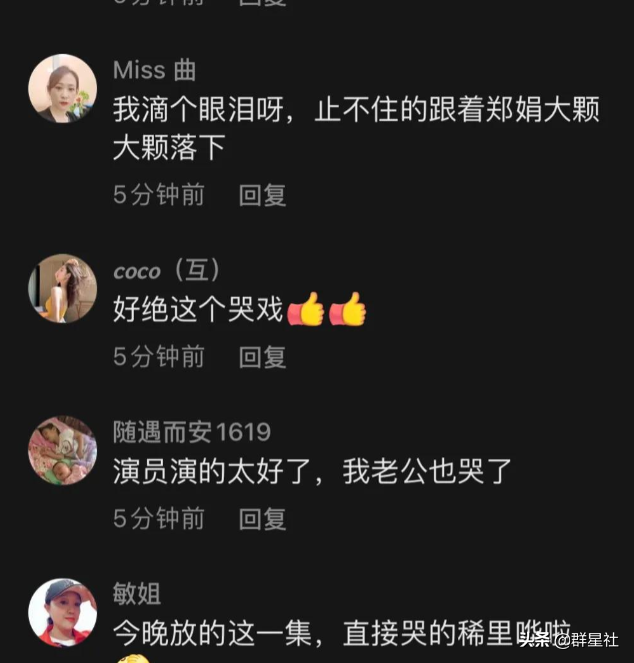The image size is (634, 663).
Task: Open 敏姐's profile avatar
Action: pos(63,613)
